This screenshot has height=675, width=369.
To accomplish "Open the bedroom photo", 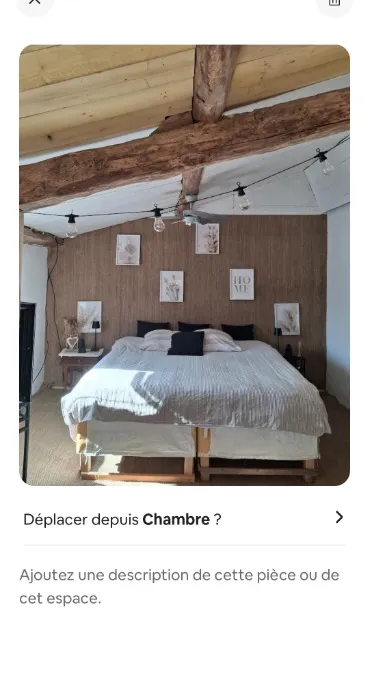I will point(184,265).
